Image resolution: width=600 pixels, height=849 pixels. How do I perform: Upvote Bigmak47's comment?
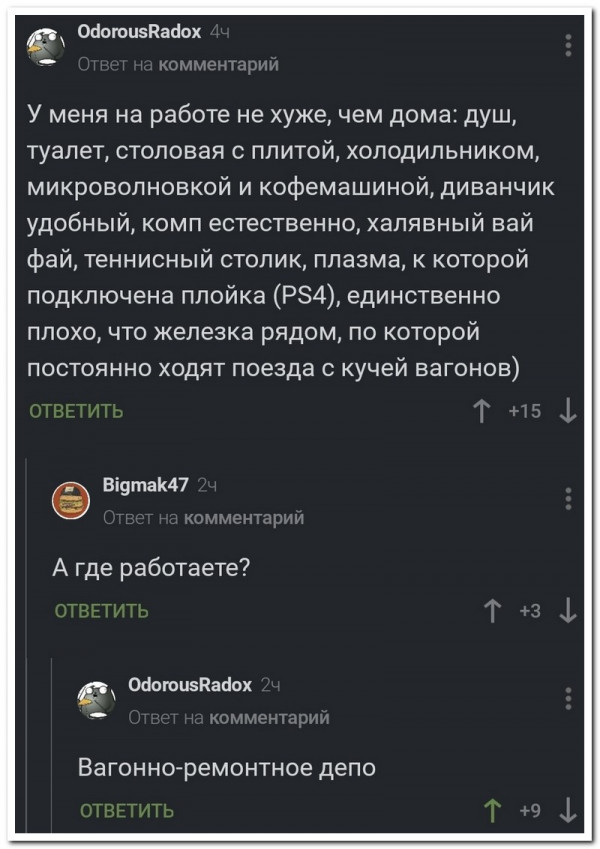click(x=492, y=611)
